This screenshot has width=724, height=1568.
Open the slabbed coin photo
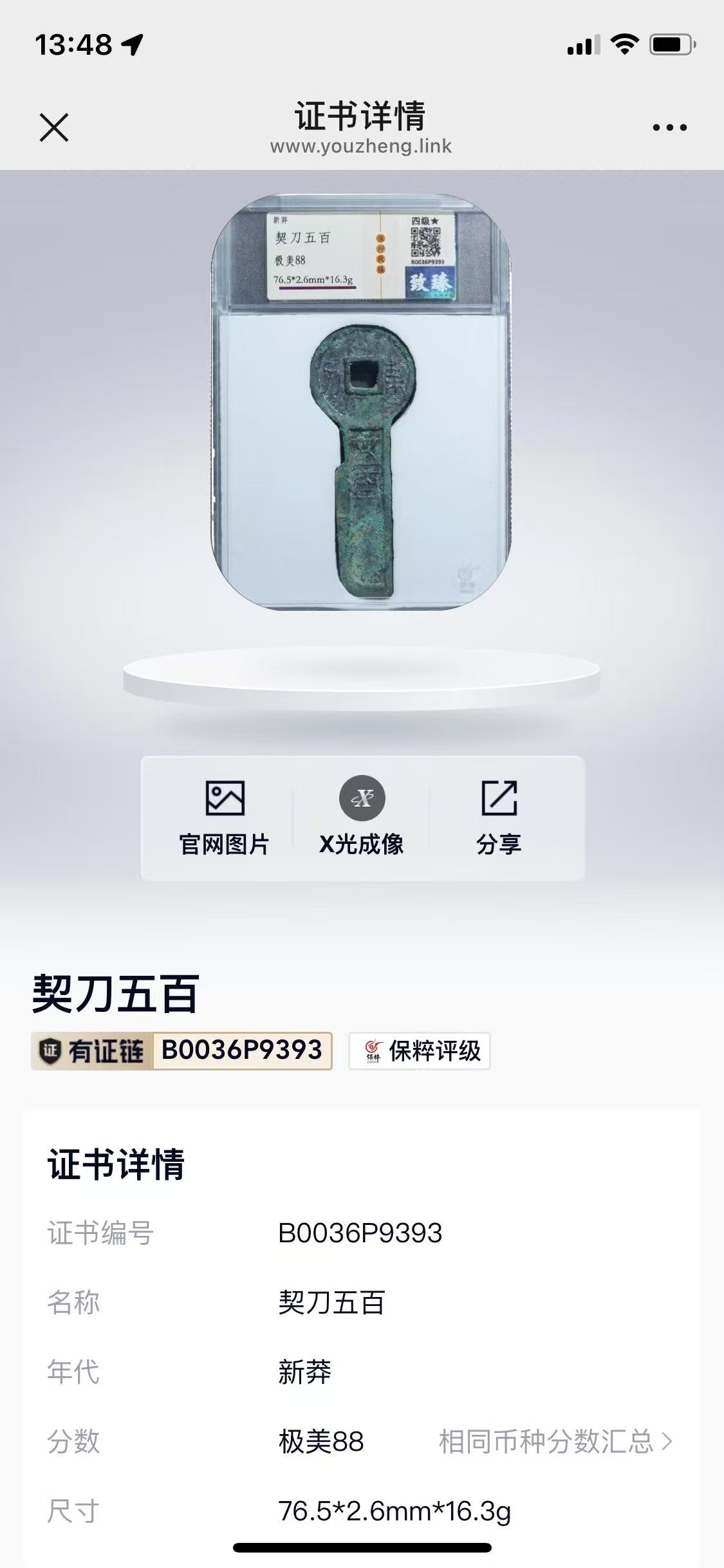click(361, 402)
